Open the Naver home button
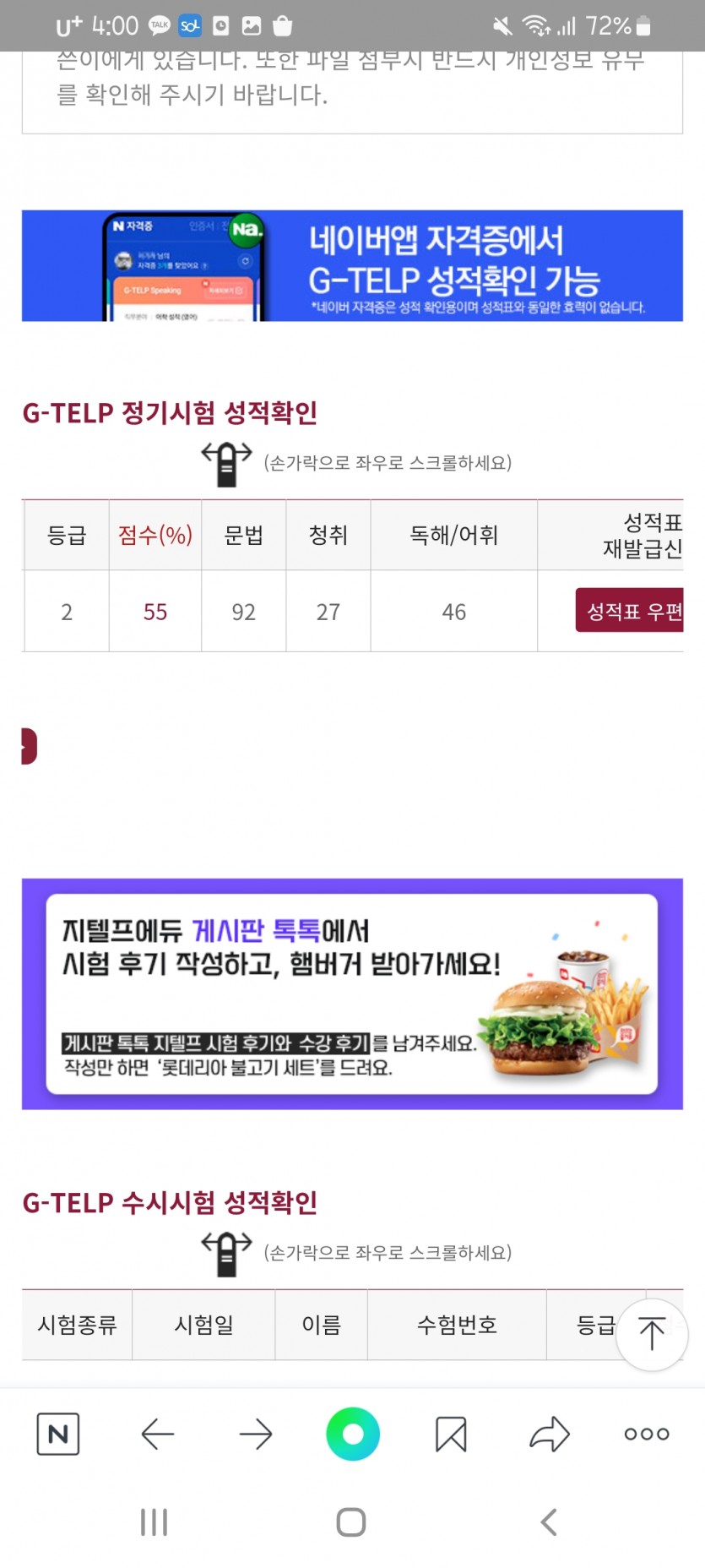 click(58, 1434)
